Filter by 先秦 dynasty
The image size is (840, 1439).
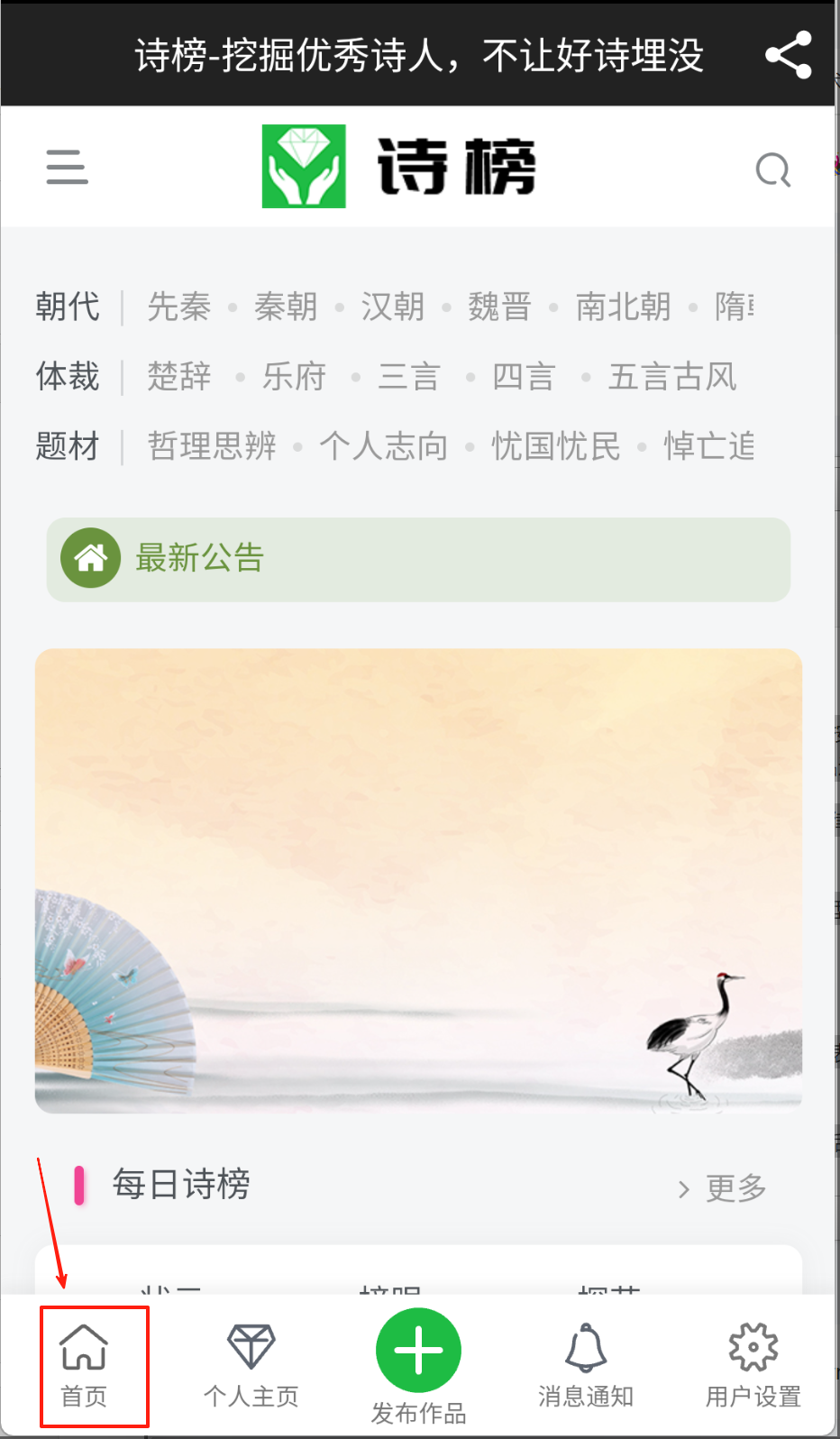tap(178, 307)
